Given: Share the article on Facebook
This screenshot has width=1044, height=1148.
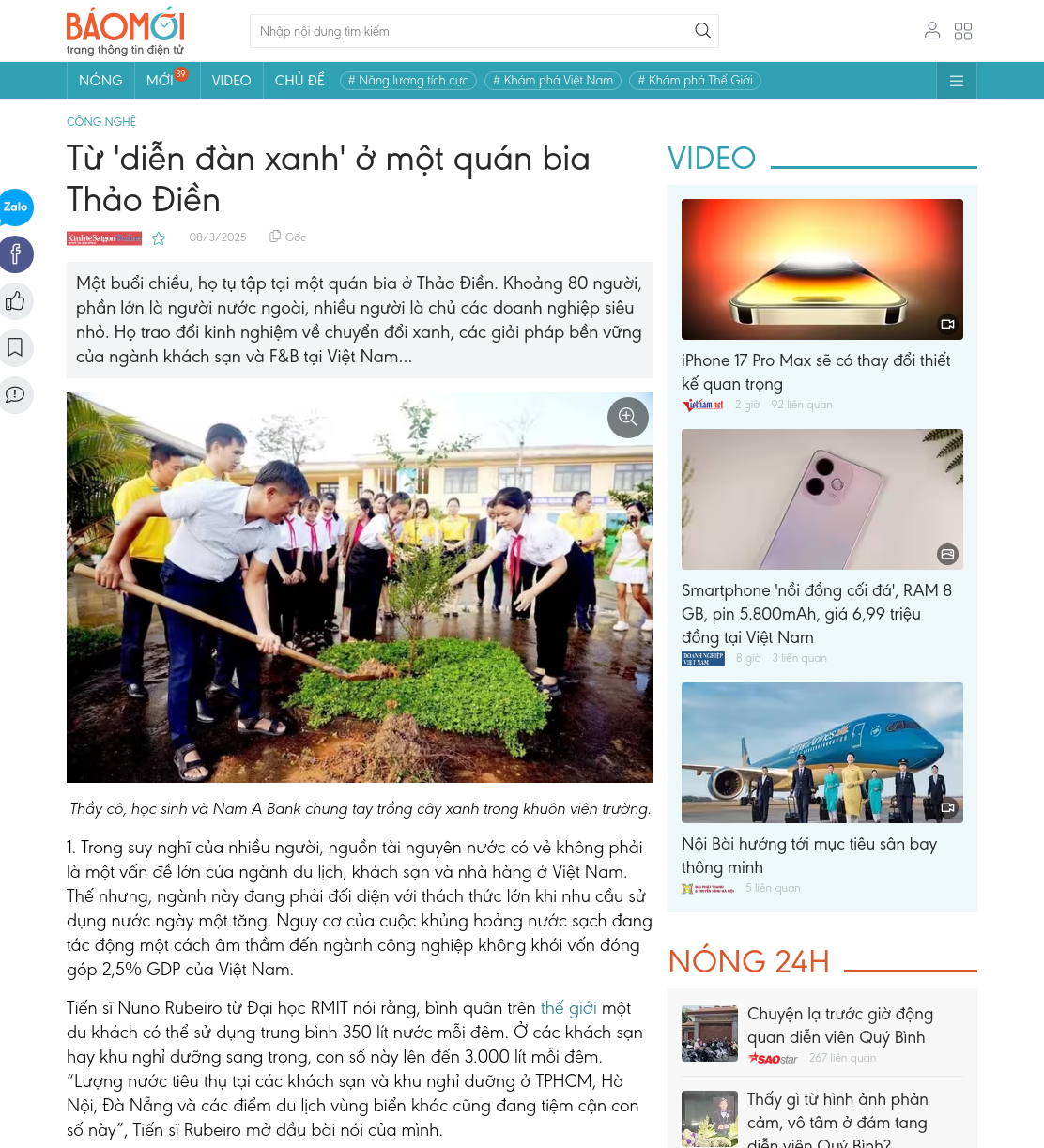Looking at the screenshot, I should point(15,254).
